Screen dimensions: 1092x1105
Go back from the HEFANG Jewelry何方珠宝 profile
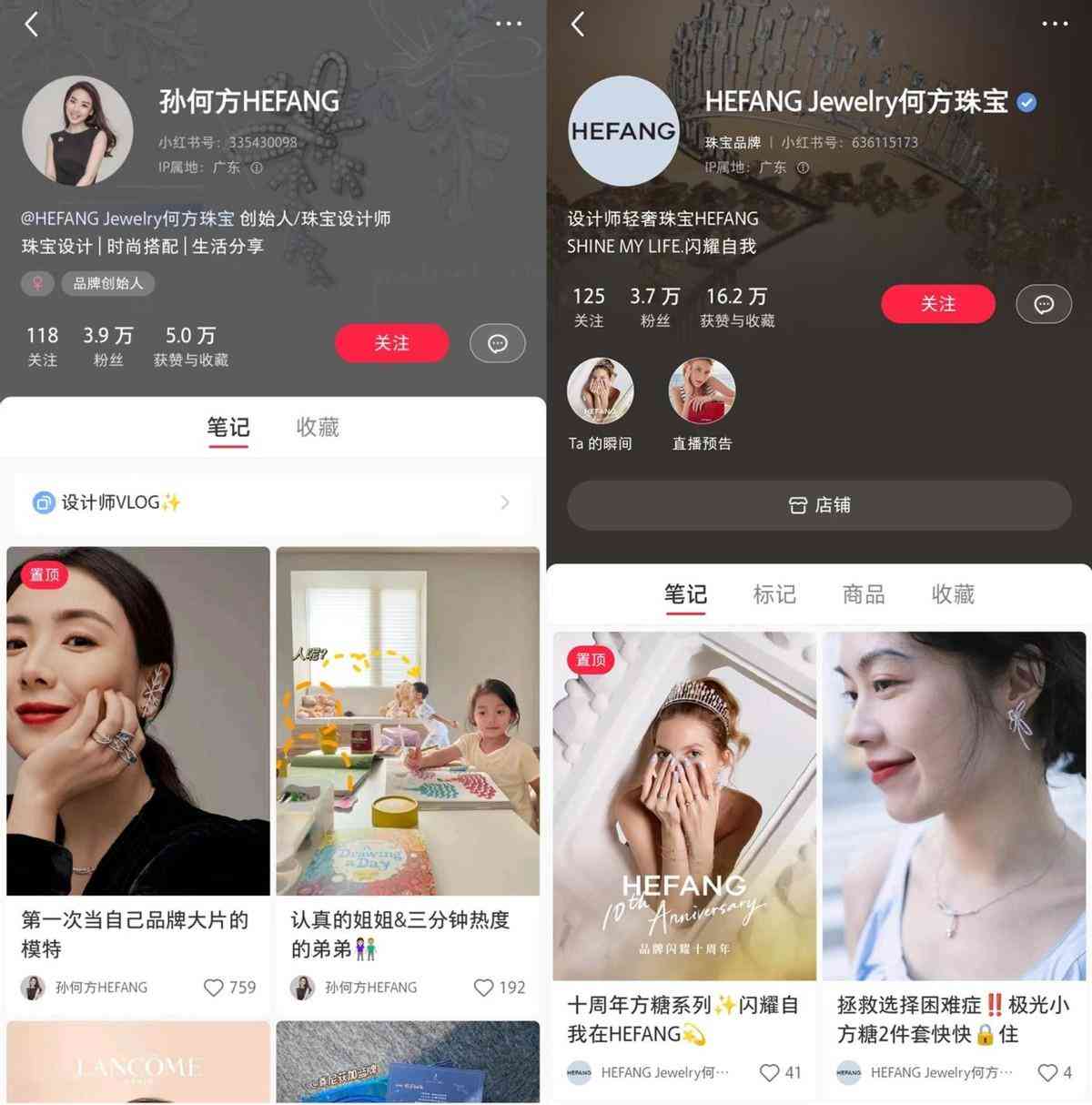coord(578,25)
